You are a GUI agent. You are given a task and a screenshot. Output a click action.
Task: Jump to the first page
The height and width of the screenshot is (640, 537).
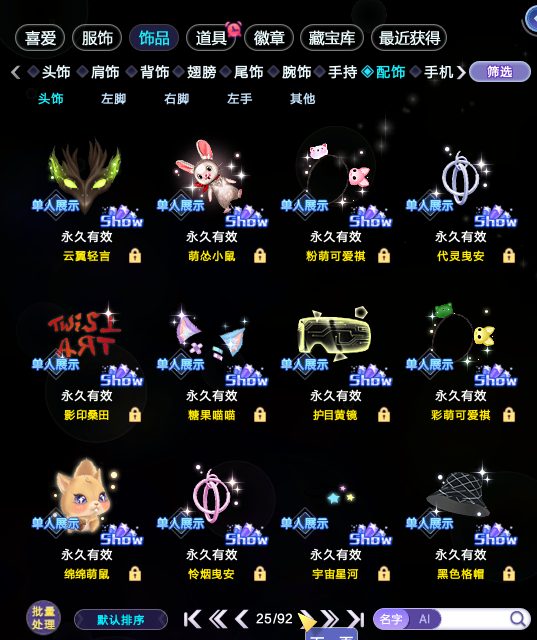[193, 619]
